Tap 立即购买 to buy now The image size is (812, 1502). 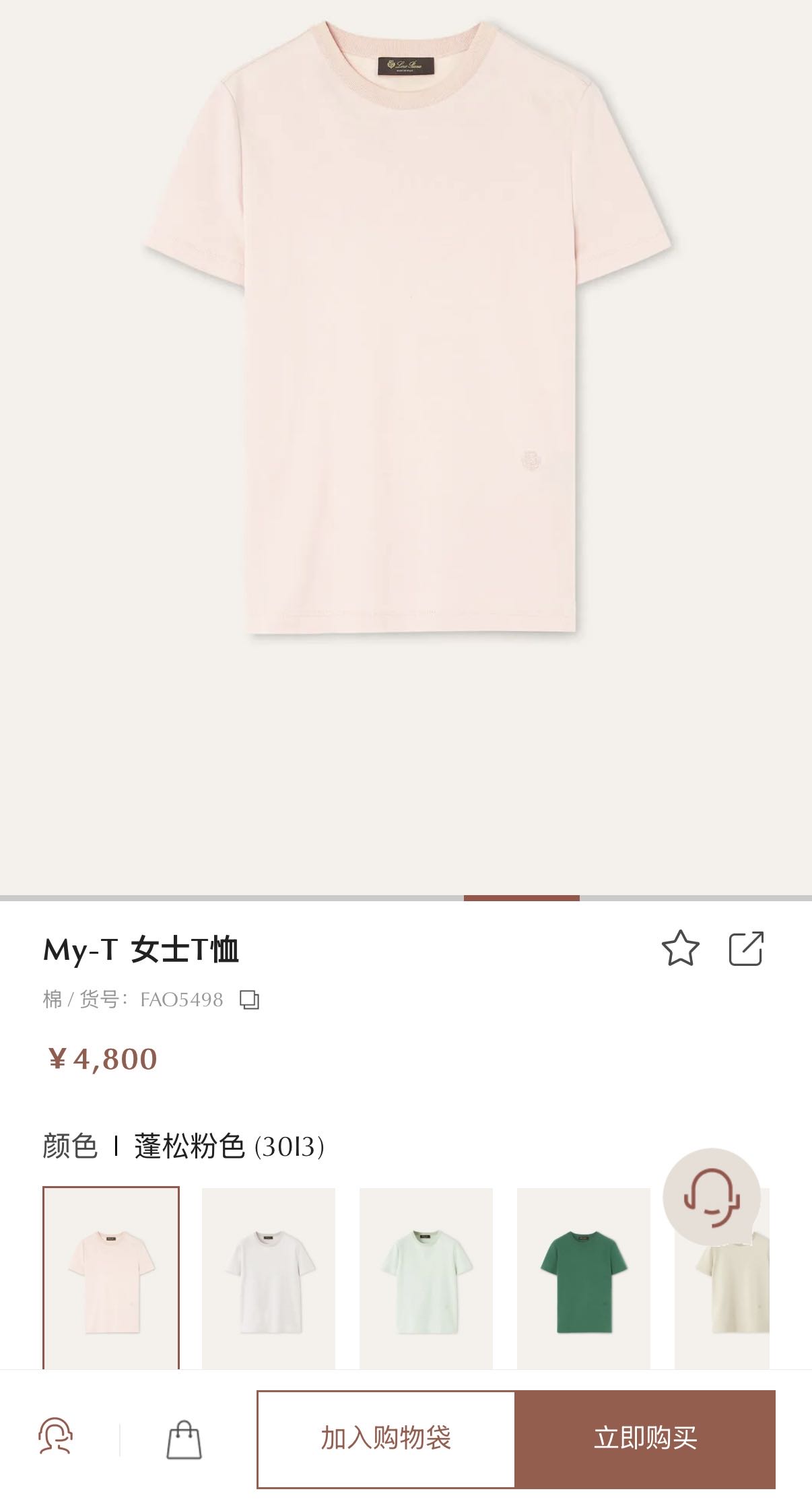(x=645, y=1438)
